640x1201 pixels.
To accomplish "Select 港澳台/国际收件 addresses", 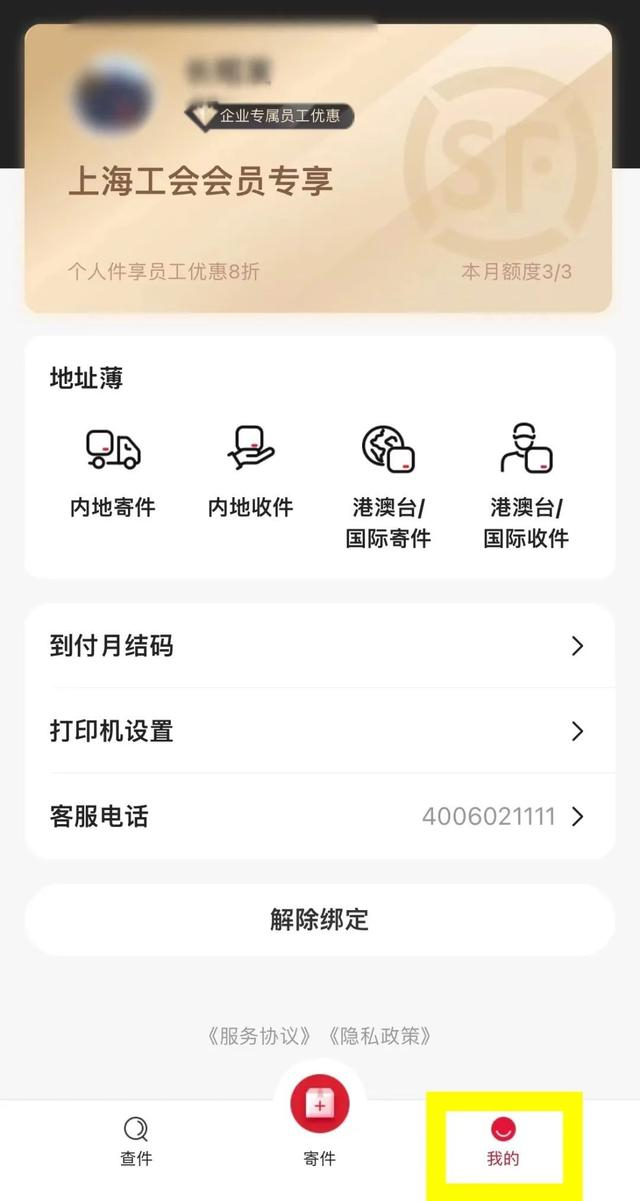I will 526,485.
